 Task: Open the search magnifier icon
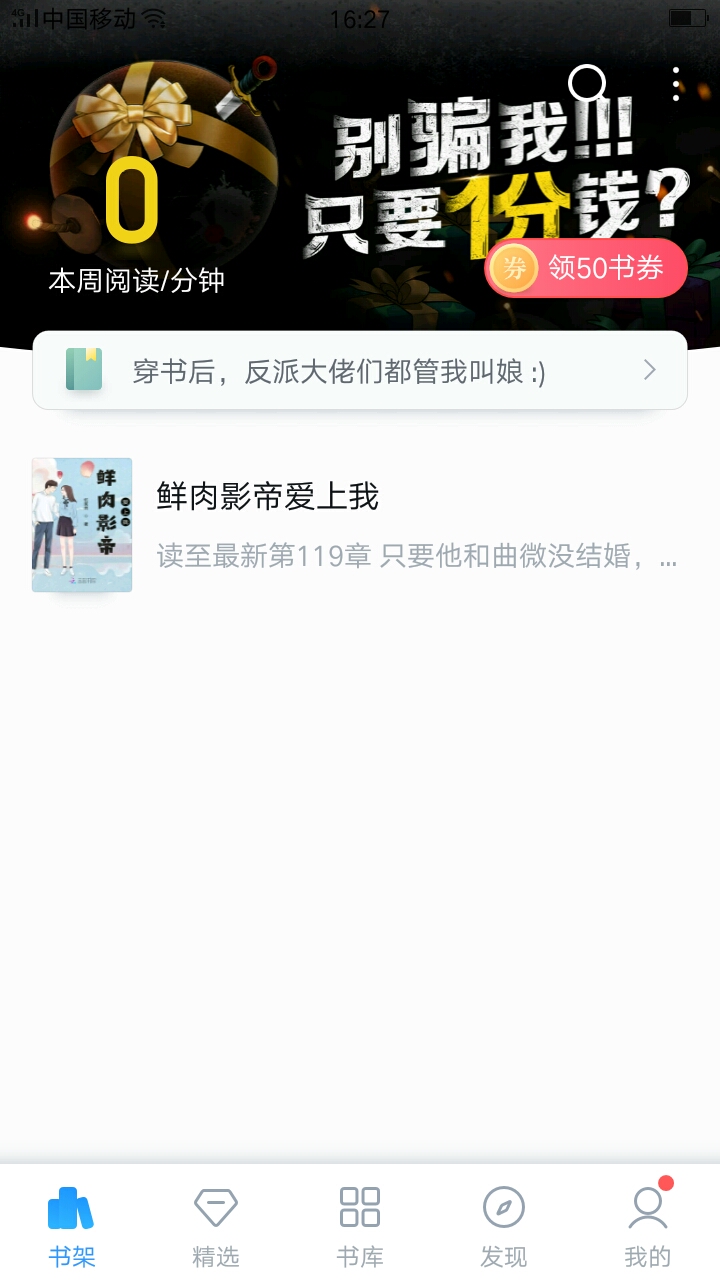588,84
